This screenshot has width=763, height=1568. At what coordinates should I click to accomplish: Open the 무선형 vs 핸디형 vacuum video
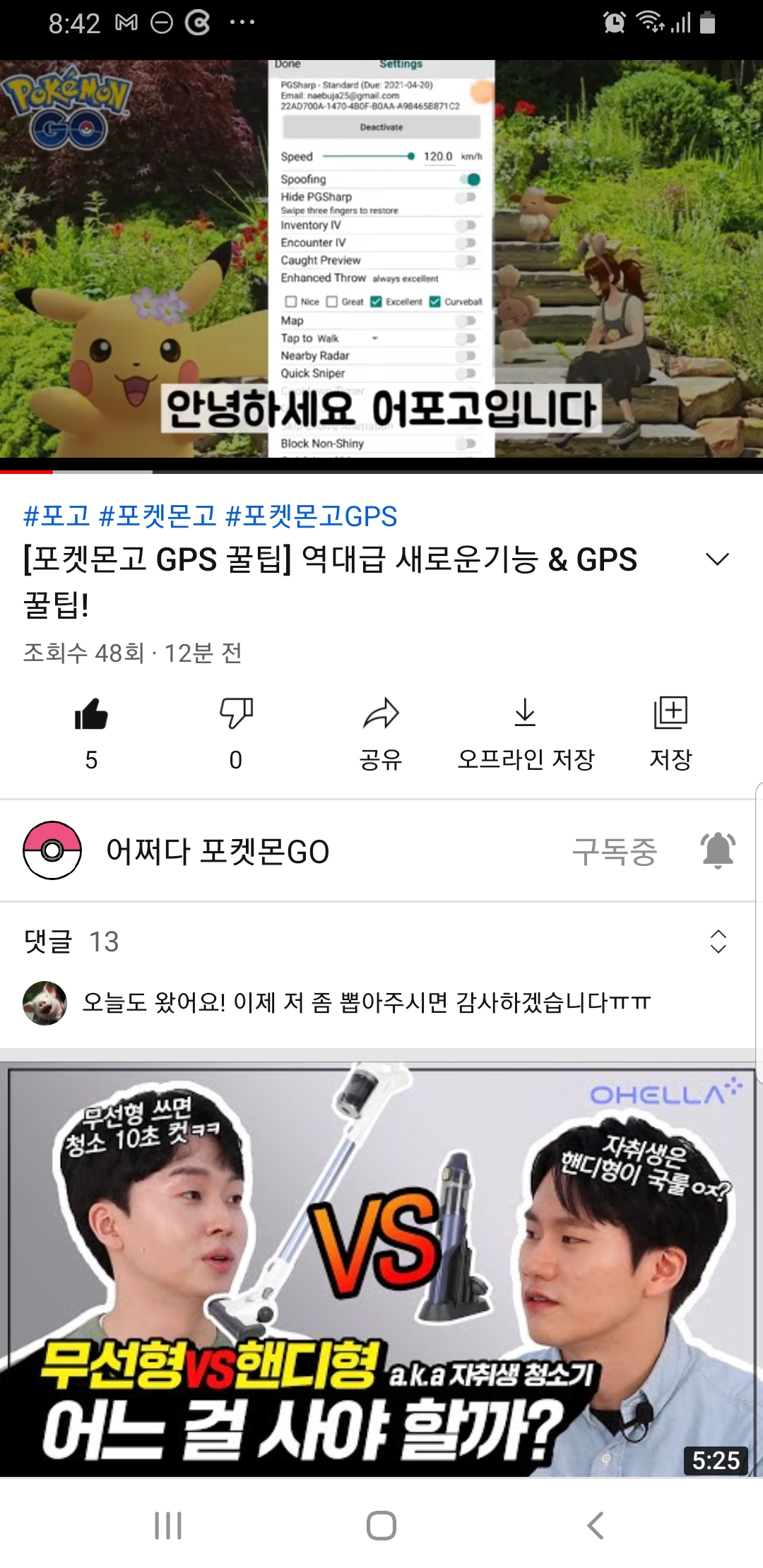tap(381, 1271)
